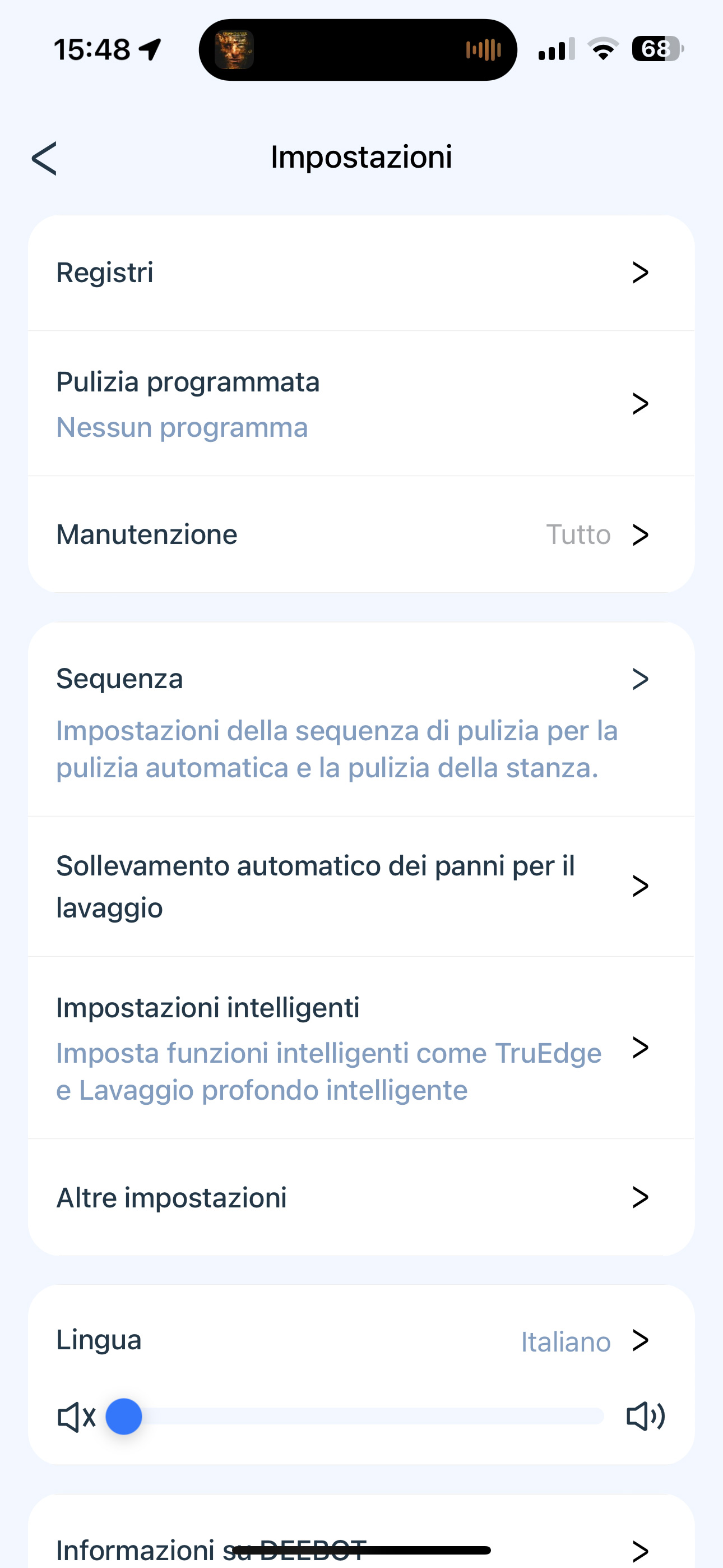The width and height of the screenshot is (723, 1568).
Task: Change the Lingua setting
Action: click(x=361, y=1340)
